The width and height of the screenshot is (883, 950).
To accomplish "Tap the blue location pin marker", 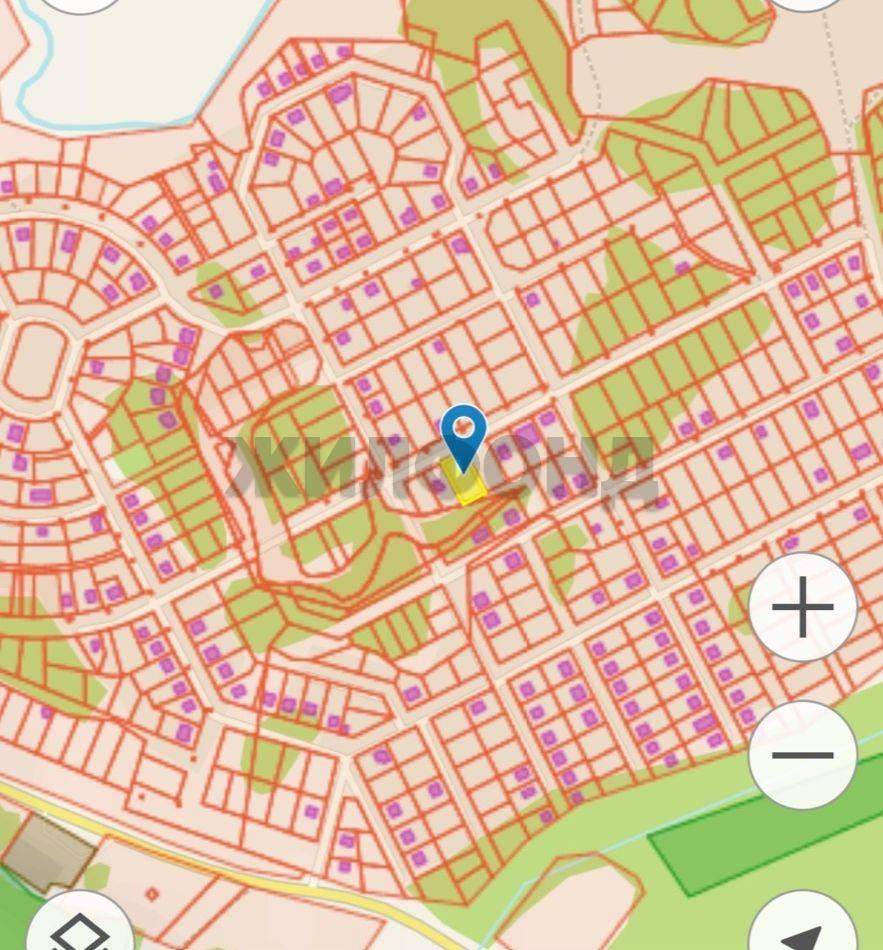I will 464,435.
